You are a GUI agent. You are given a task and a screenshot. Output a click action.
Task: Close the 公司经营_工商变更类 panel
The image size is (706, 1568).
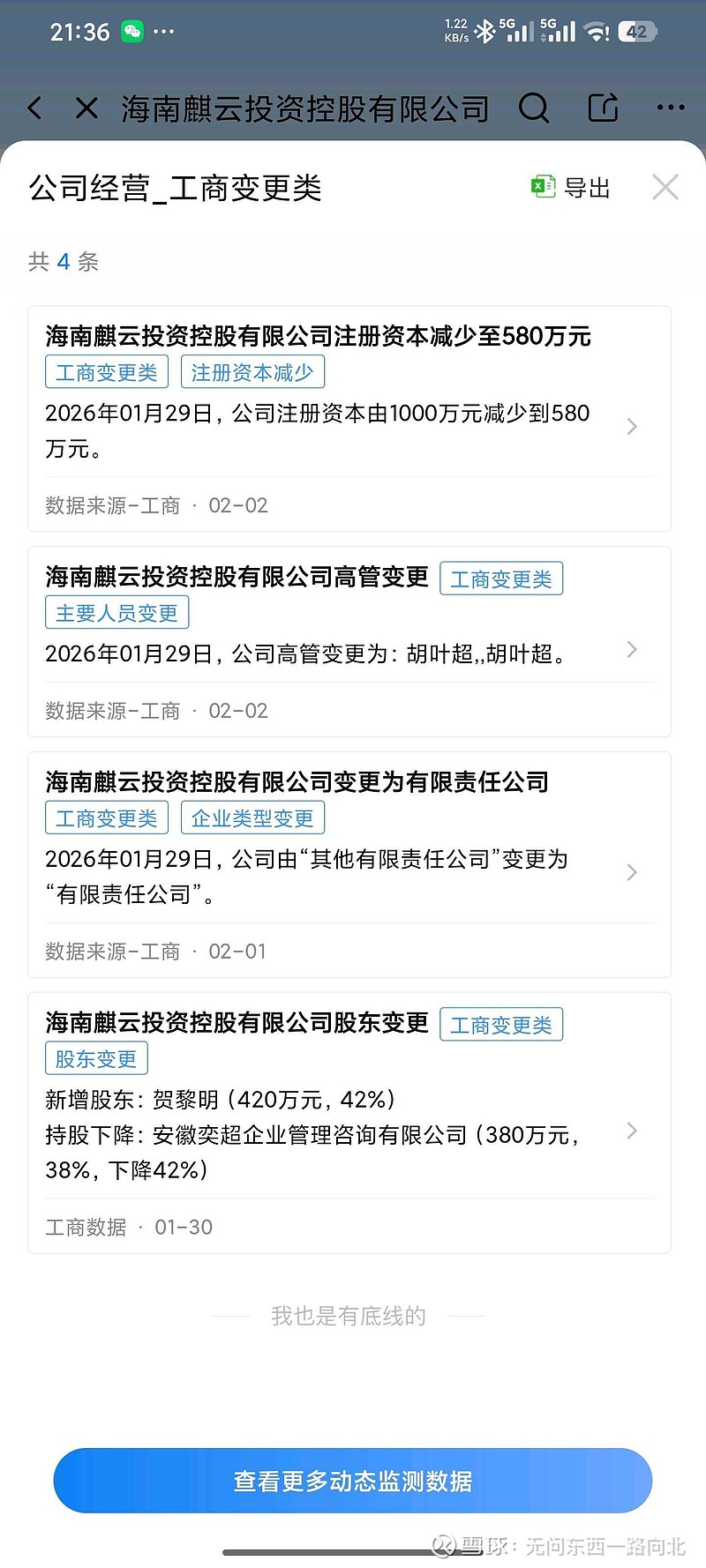(x=665, y=186)
